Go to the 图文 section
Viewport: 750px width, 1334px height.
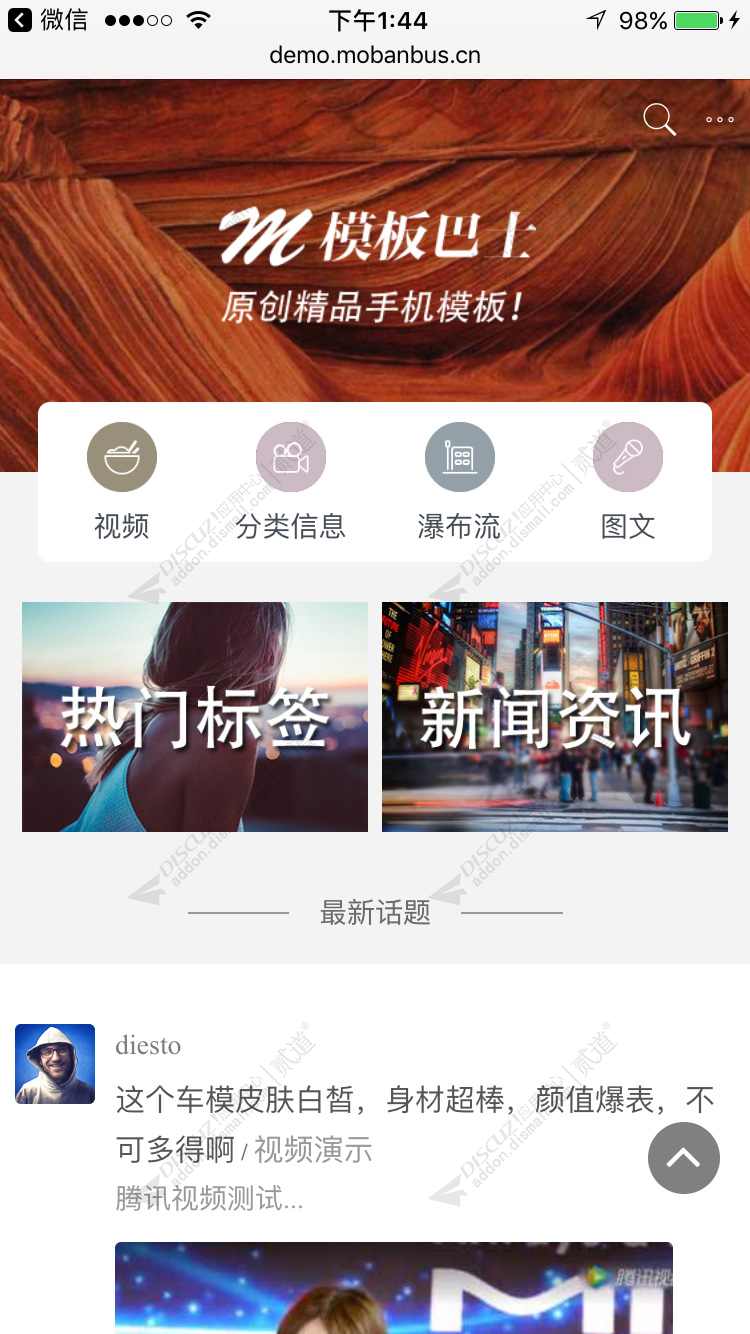628,481
